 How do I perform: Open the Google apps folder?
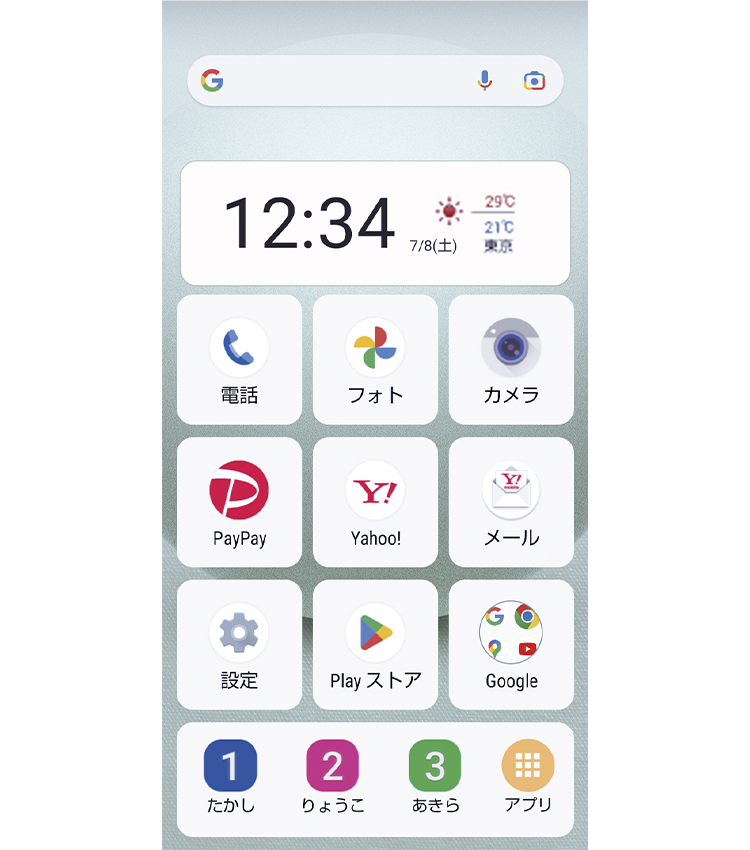(x=511, y=644)
